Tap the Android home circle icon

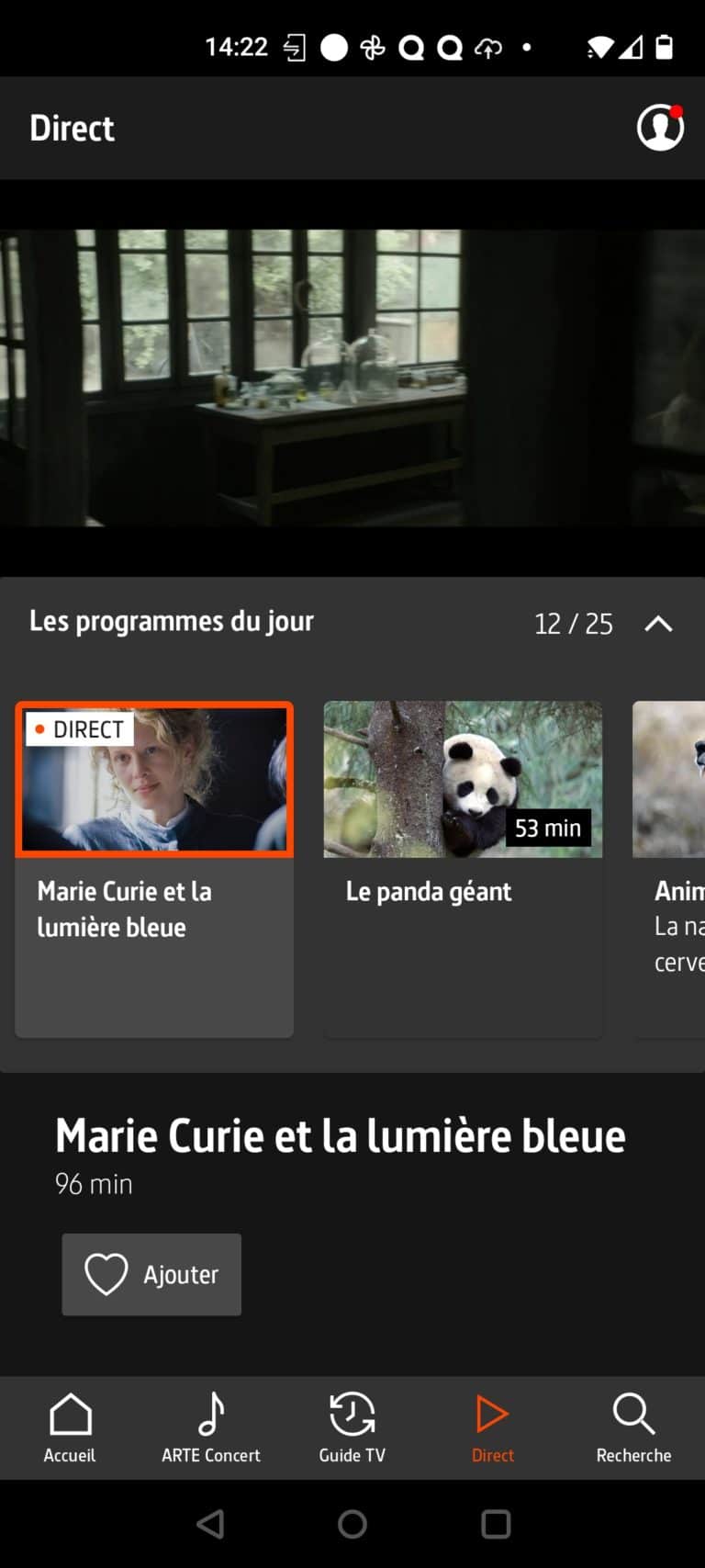(352, 1523)
